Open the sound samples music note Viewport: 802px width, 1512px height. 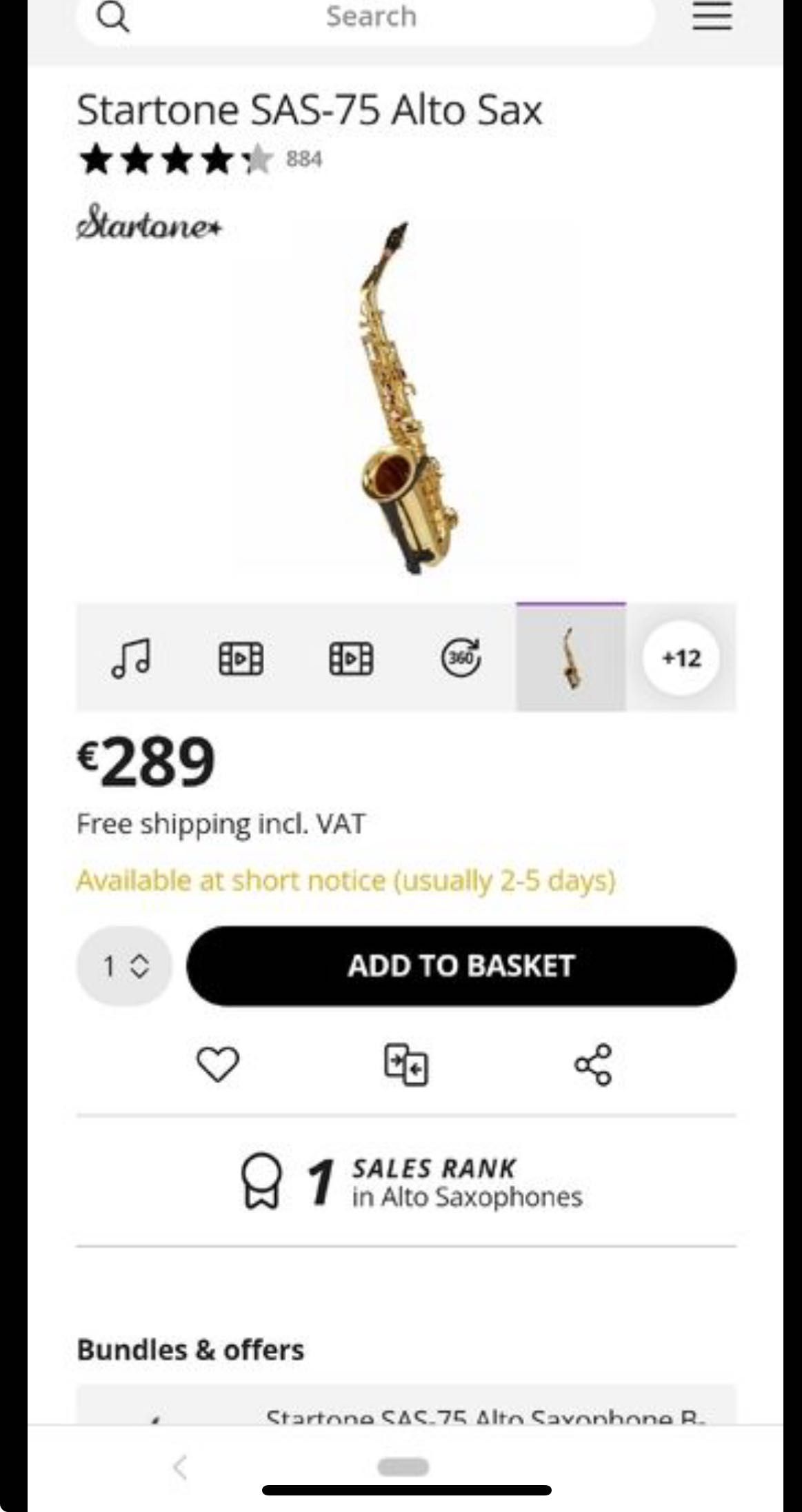[130, 658]
